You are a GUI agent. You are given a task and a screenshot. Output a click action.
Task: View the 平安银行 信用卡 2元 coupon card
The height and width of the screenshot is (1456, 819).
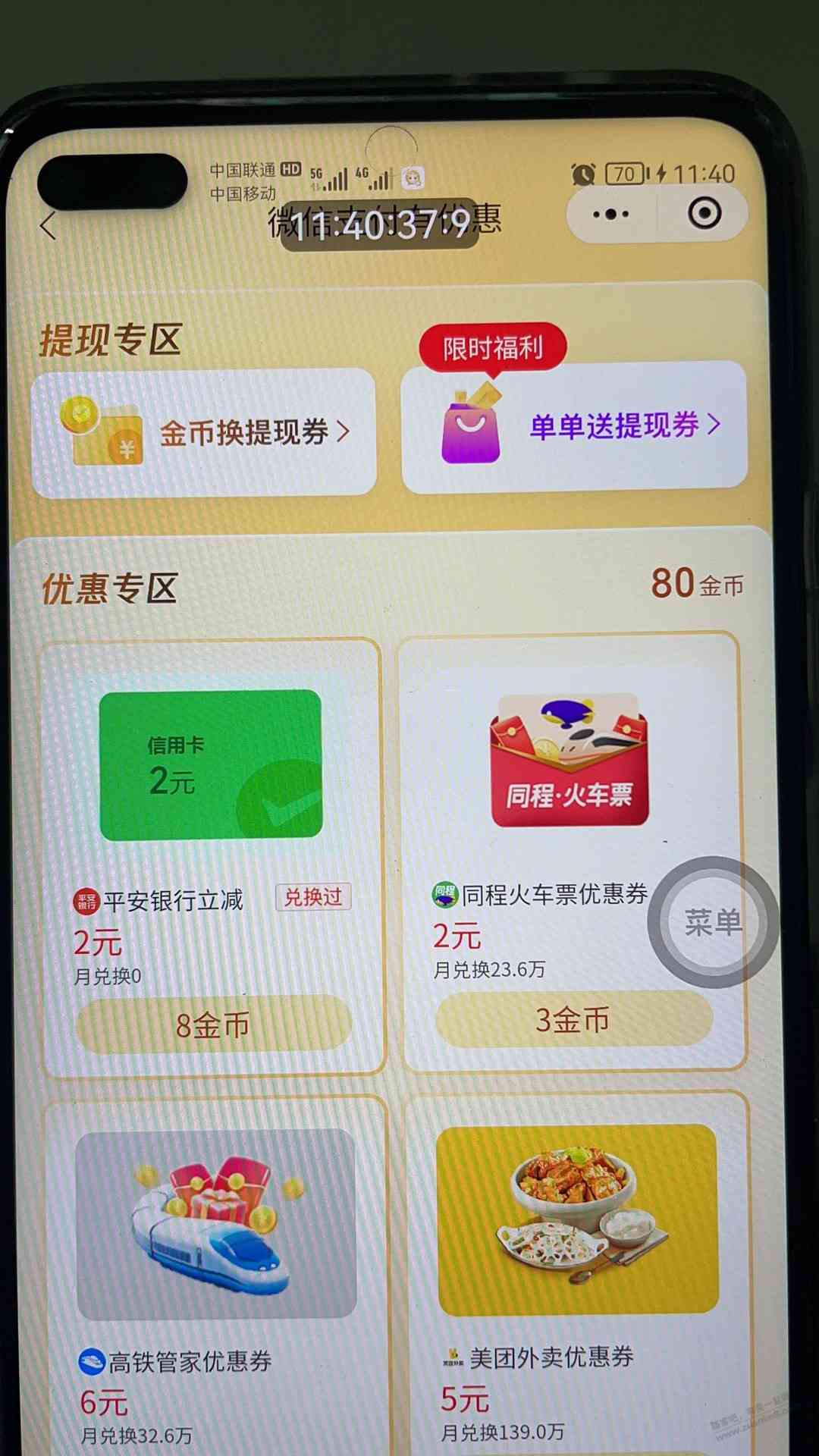(x=211, y=764)
